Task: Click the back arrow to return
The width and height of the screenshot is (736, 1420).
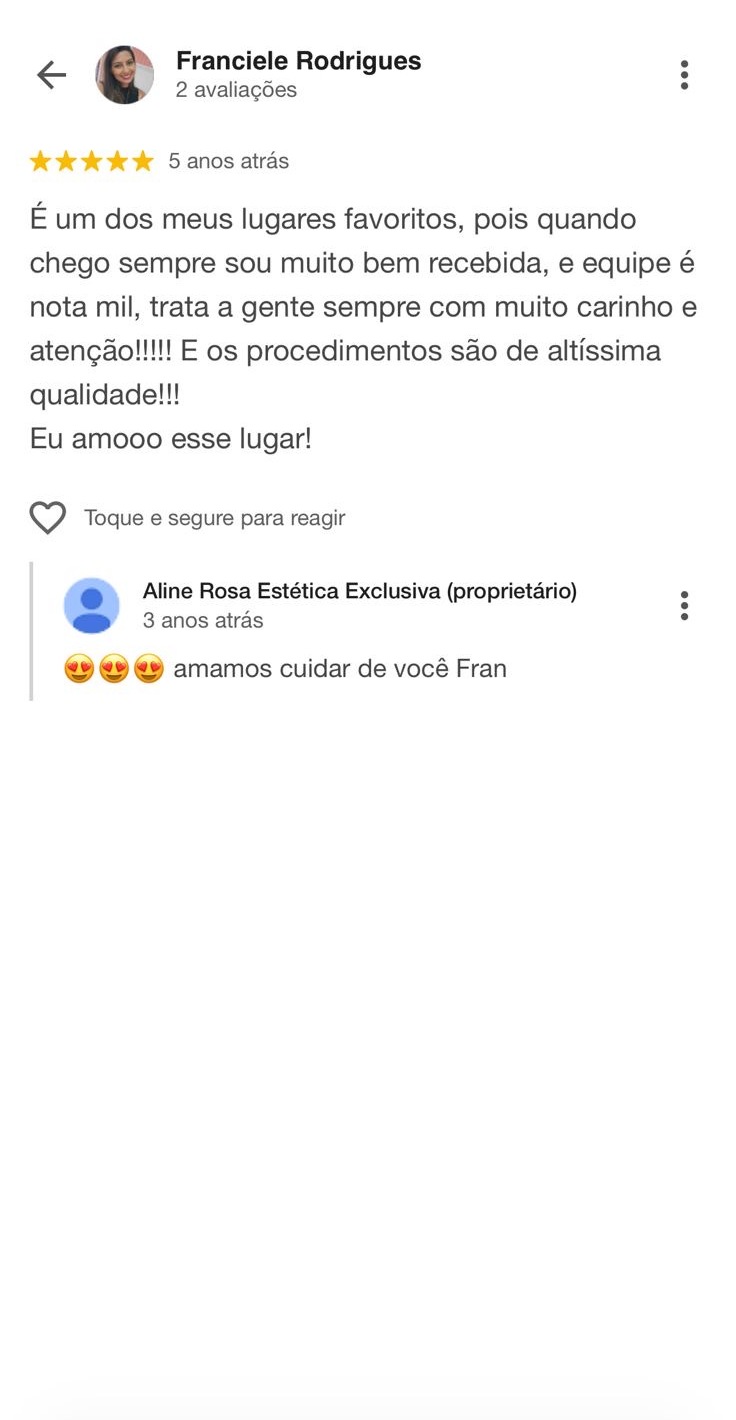Action: [50, 74]
